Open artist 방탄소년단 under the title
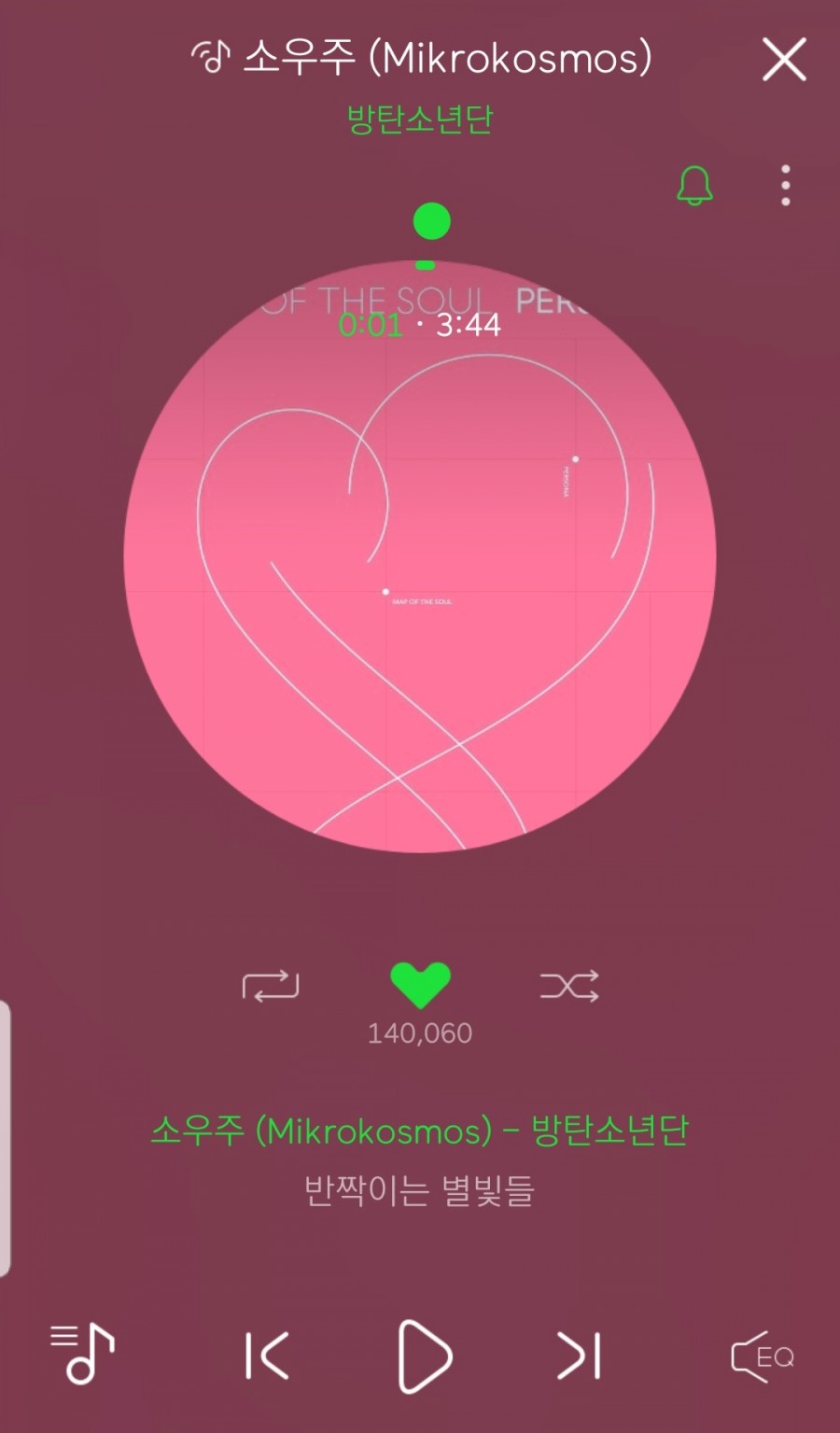The image size is (840, 1433). pyautogui.click(x=420, y=119)
